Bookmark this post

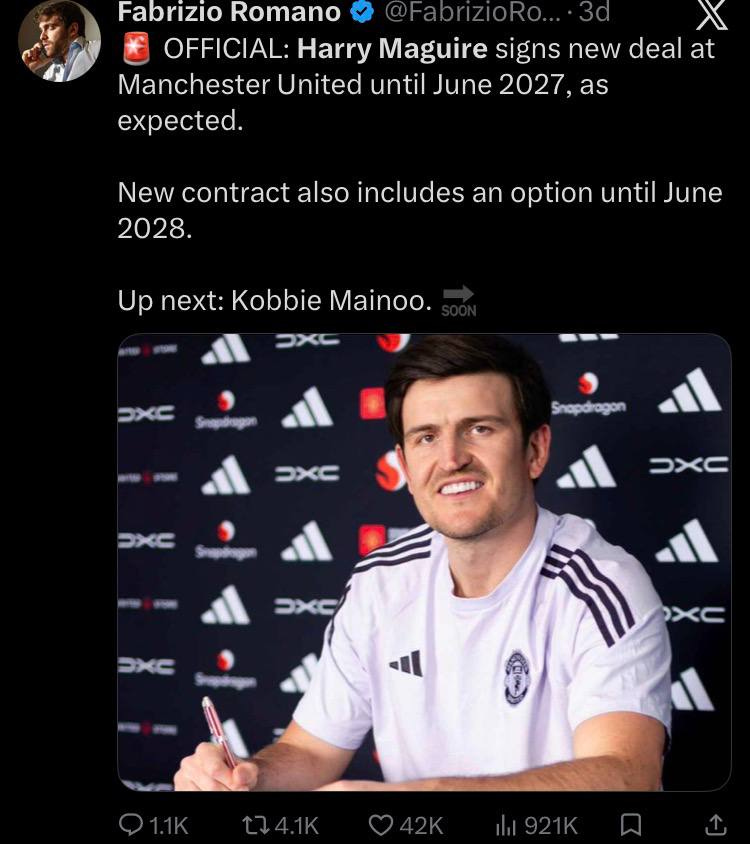tap(631, 824)
